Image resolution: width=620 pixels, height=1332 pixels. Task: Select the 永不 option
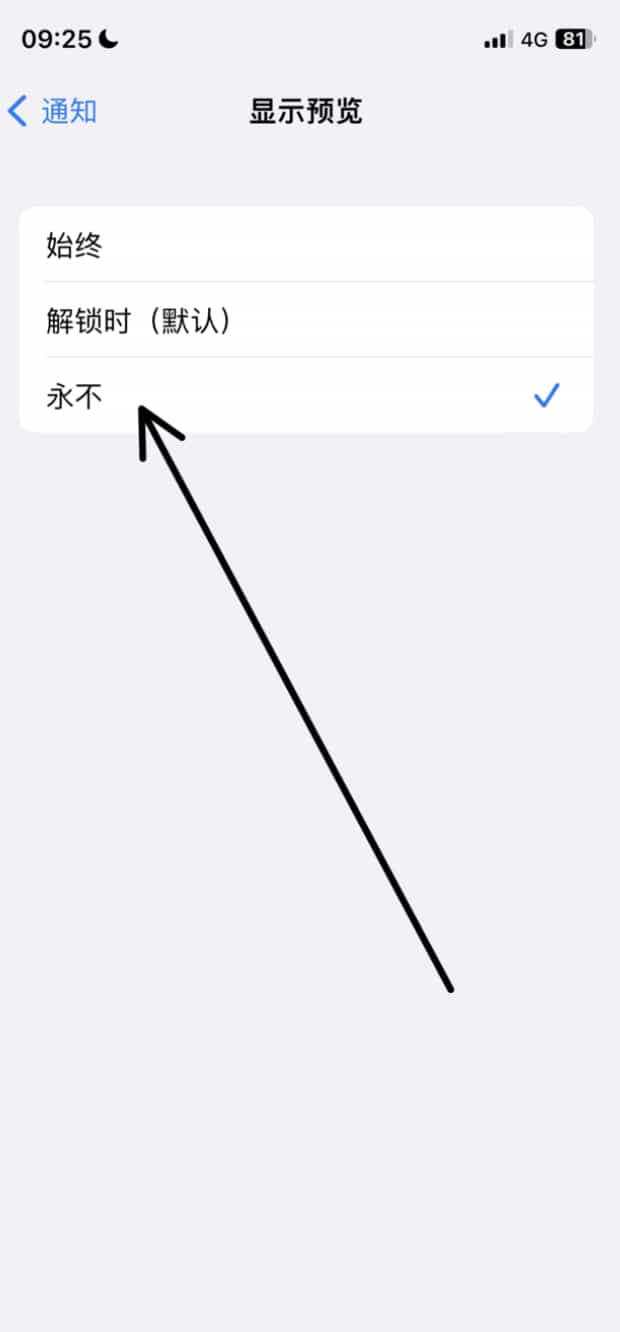pyautogui.click(x=305, y=396)
